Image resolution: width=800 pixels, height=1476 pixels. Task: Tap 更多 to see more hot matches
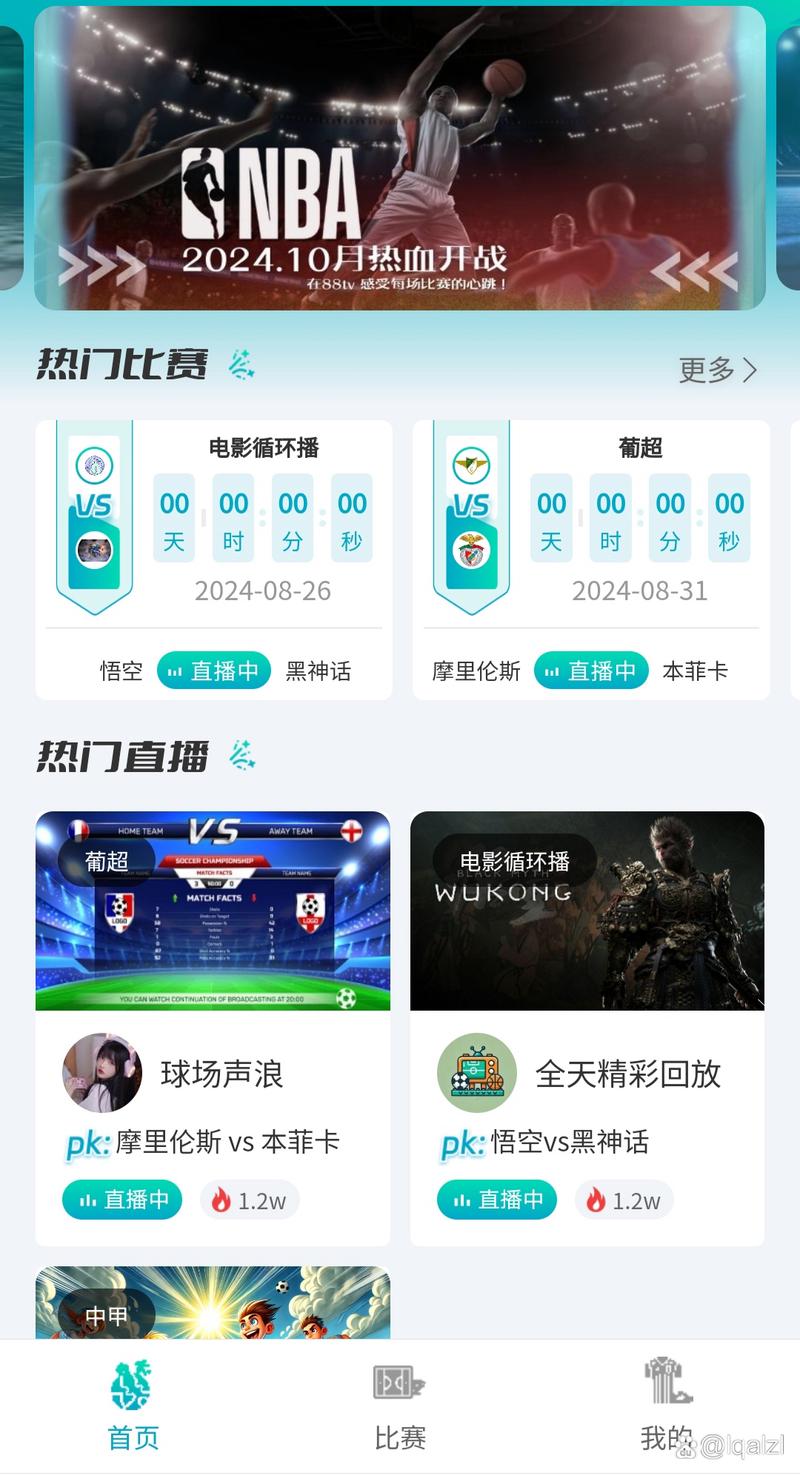(718, 370)
